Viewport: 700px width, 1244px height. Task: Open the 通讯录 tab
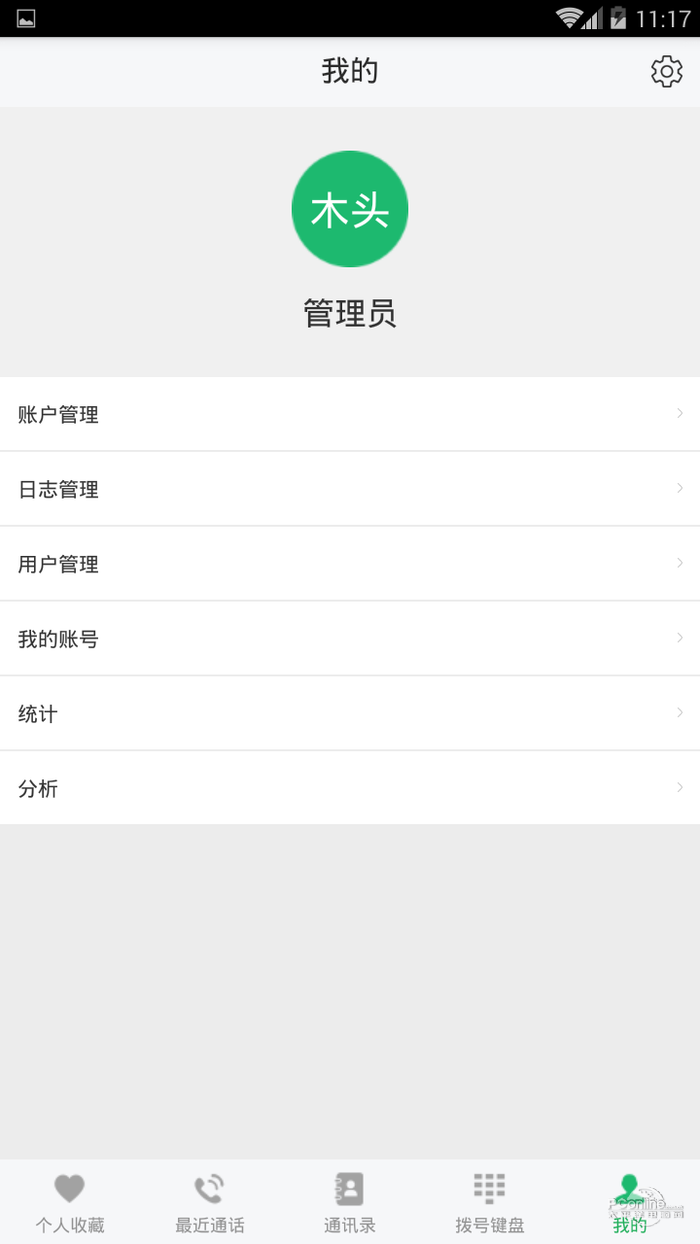tap(350, 1203)
